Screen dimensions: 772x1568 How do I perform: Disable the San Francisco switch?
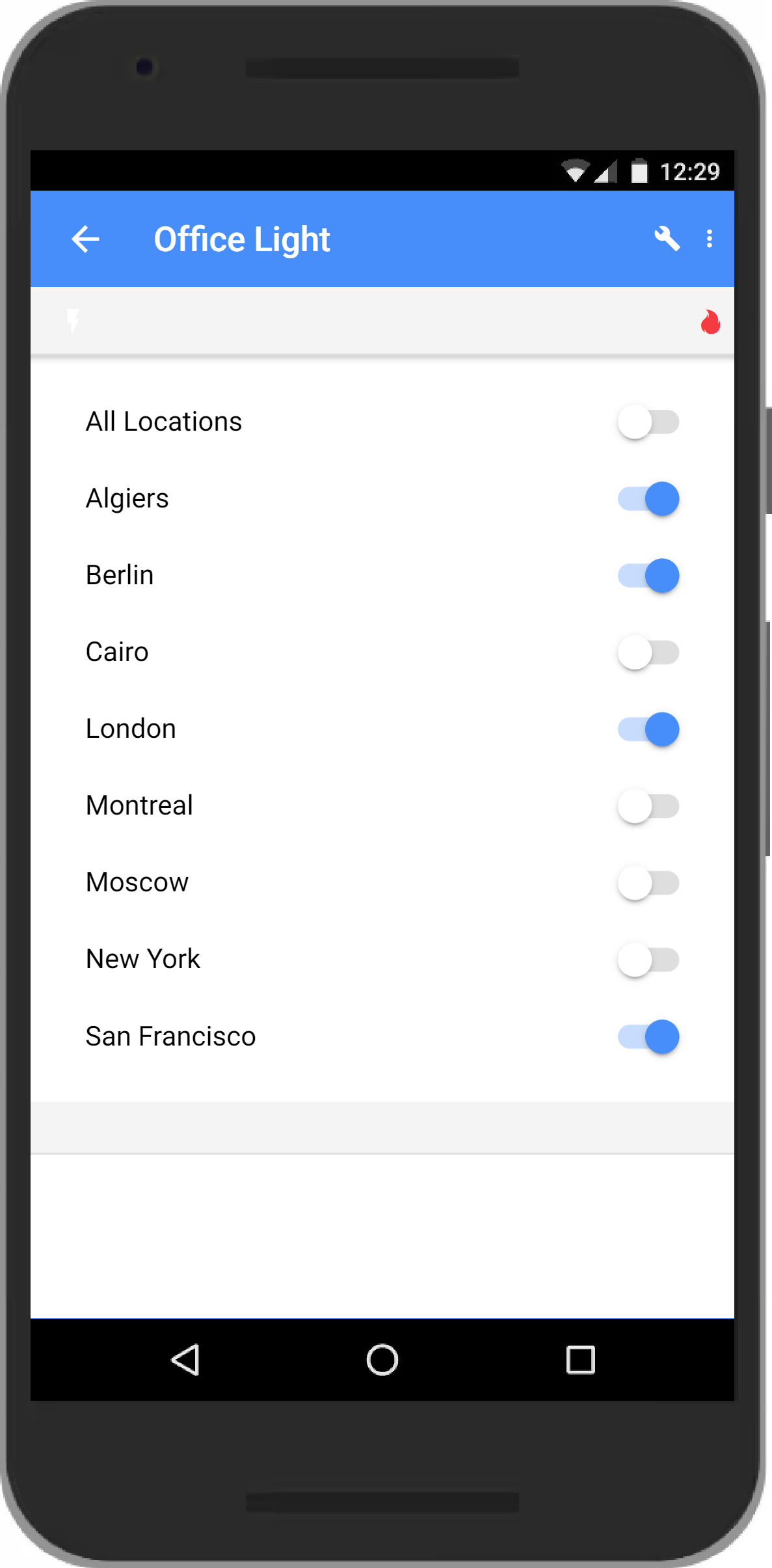coord(648,1036)
